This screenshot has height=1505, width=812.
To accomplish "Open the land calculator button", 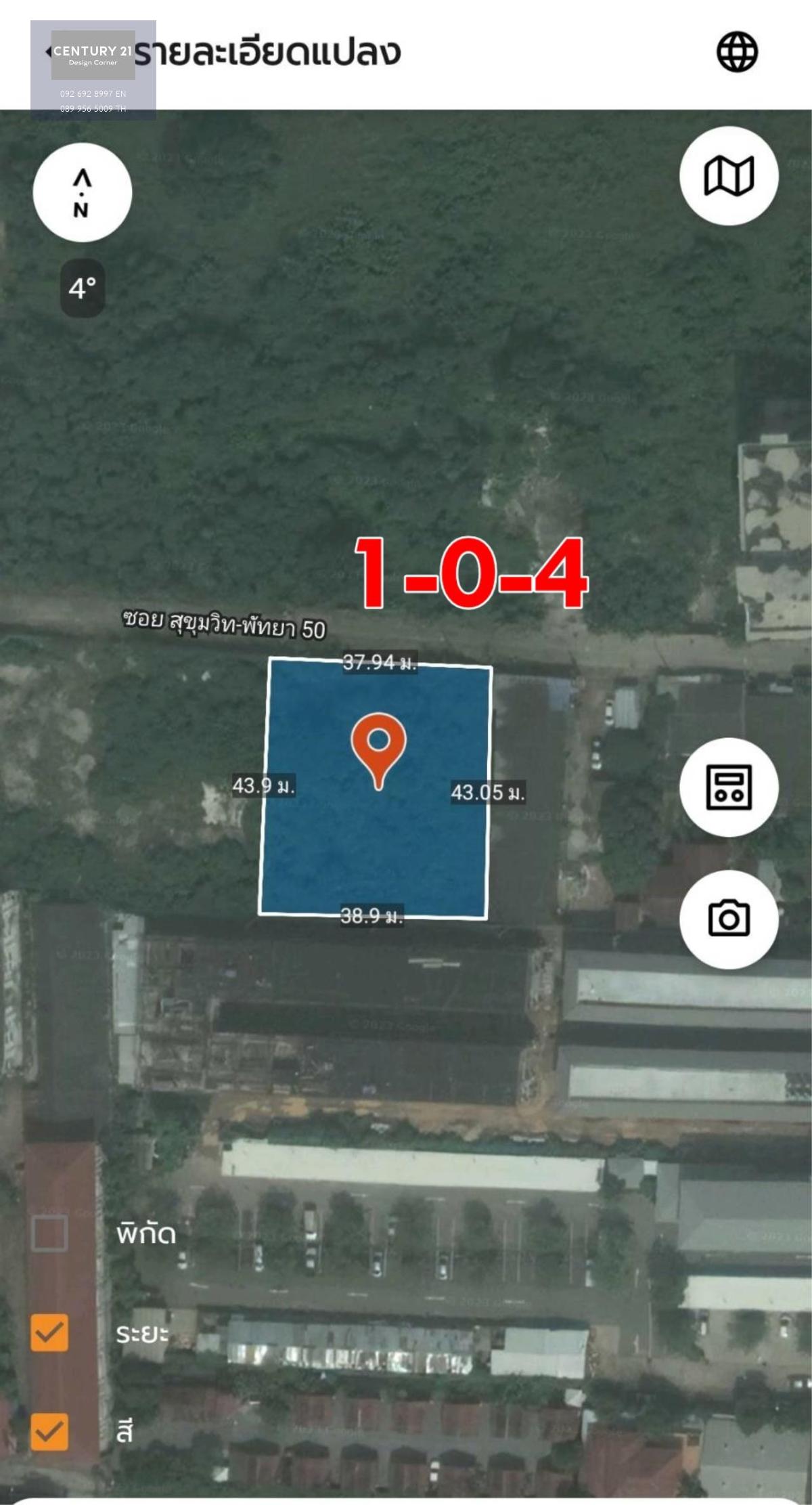I will 729,787.
